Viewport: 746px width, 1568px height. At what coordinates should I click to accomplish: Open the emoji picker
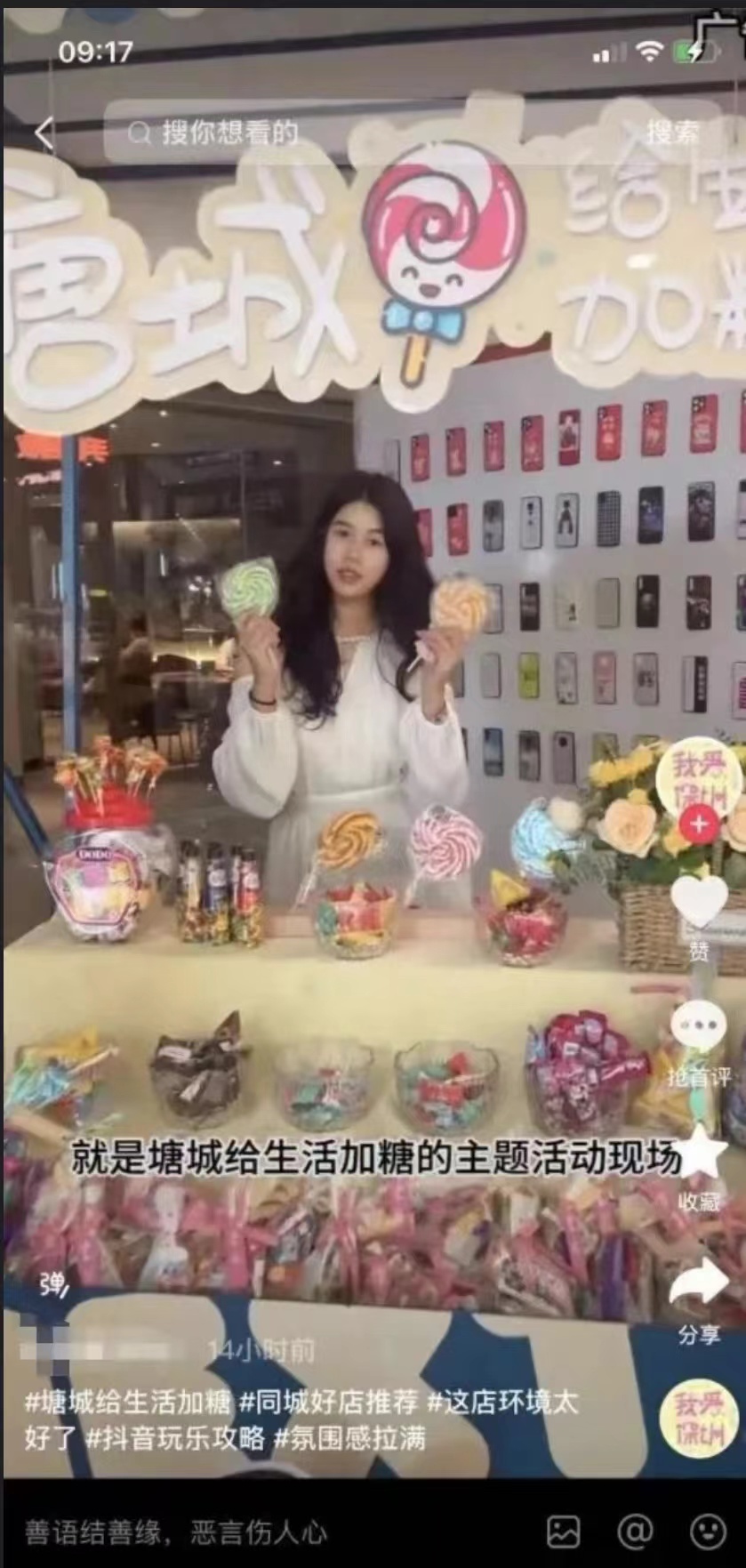pyautogui.click(x=708, y=1532)
